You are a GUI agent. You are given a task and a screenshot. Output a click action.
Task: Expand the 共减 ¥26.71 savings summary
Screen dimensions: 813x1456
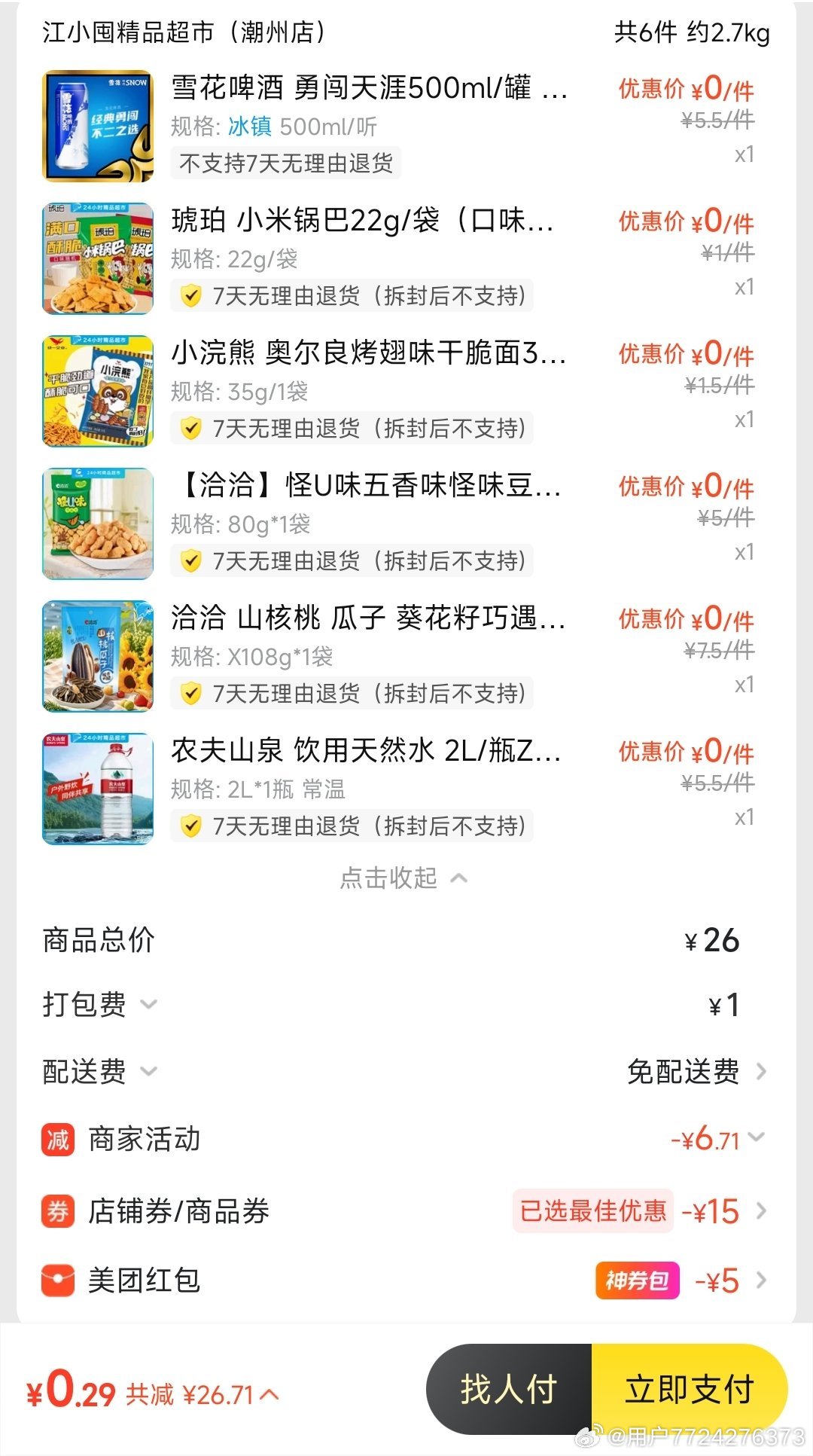click(x=202, y=1395)
